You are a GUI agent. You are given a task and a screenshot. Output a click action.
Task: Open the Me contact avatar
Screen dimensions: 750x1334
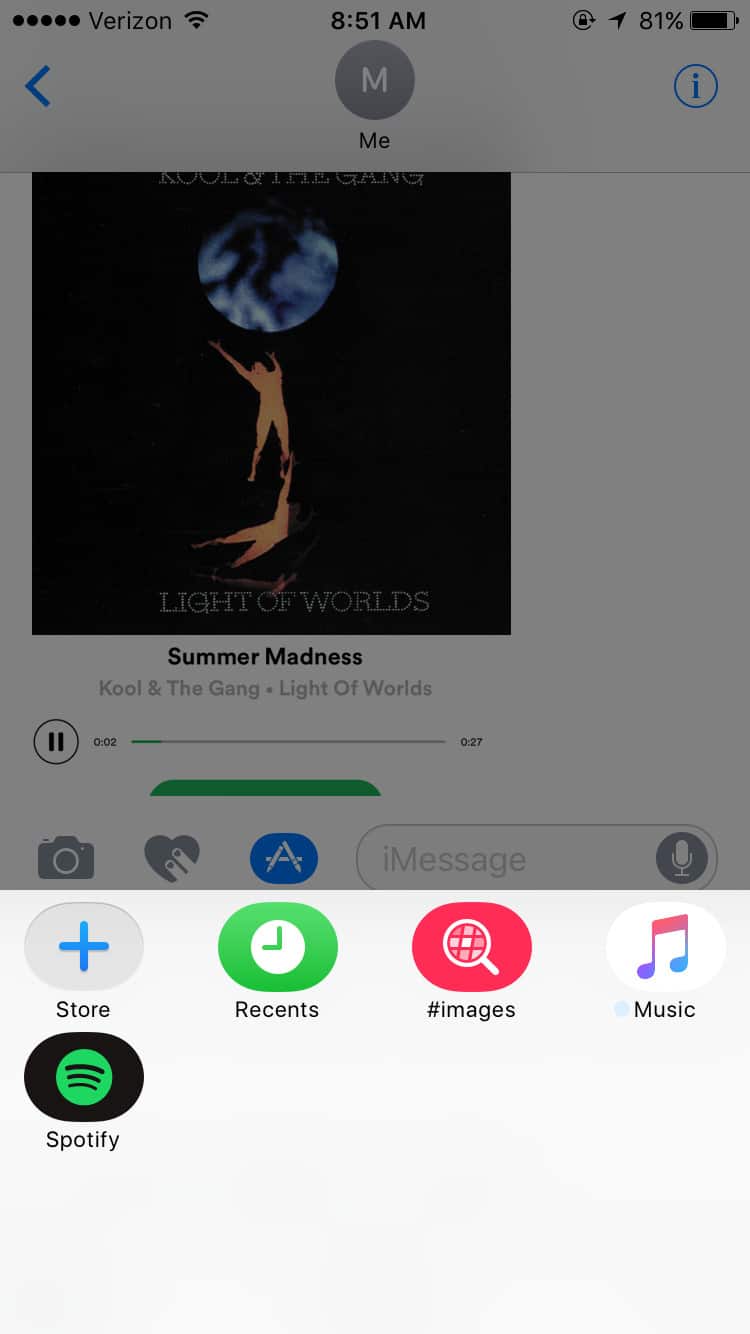coord(374,82)
